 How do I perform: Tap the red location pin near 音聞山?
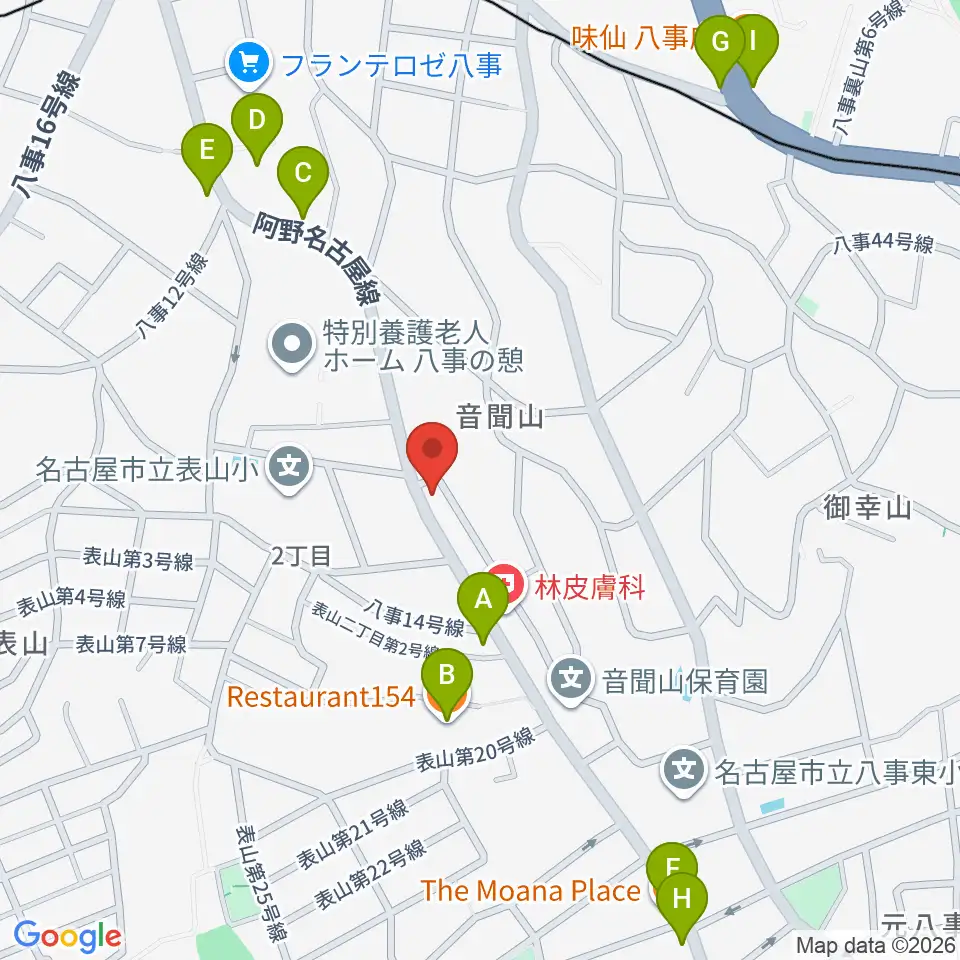pyautogui.click(x=432, y=457)
